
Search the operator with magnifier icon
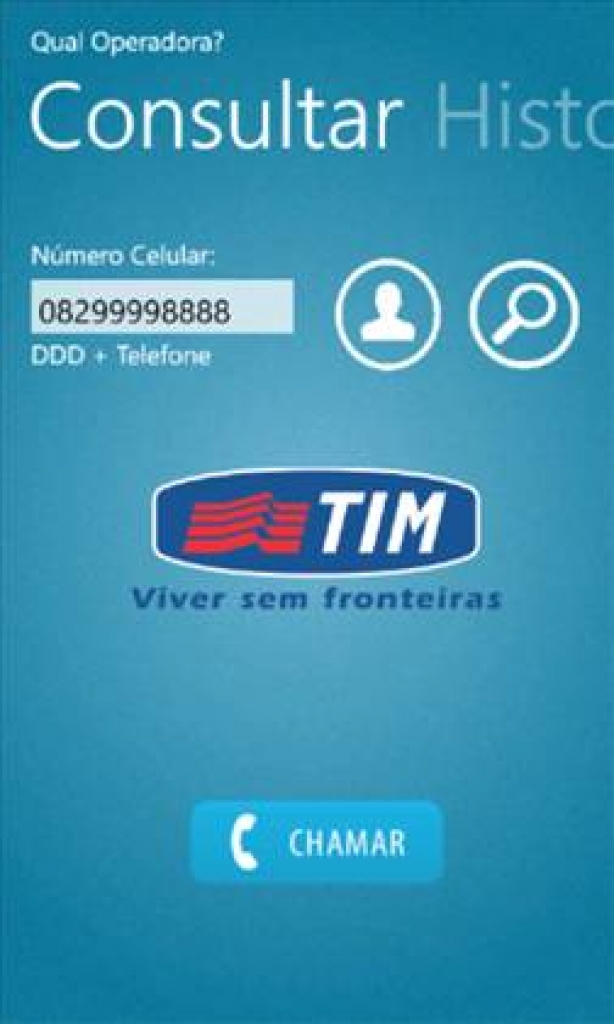pyautogui.click(x=525, y=313)
